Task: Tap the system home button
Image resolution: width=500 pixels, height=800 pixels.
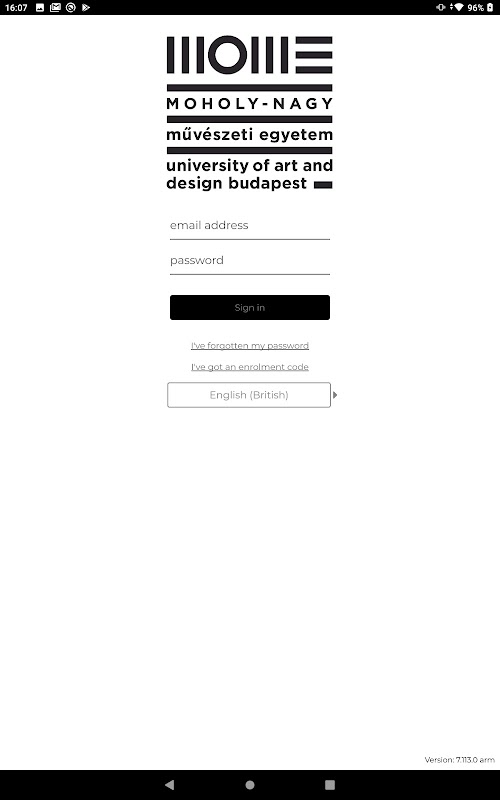Action: click(250, 785)
